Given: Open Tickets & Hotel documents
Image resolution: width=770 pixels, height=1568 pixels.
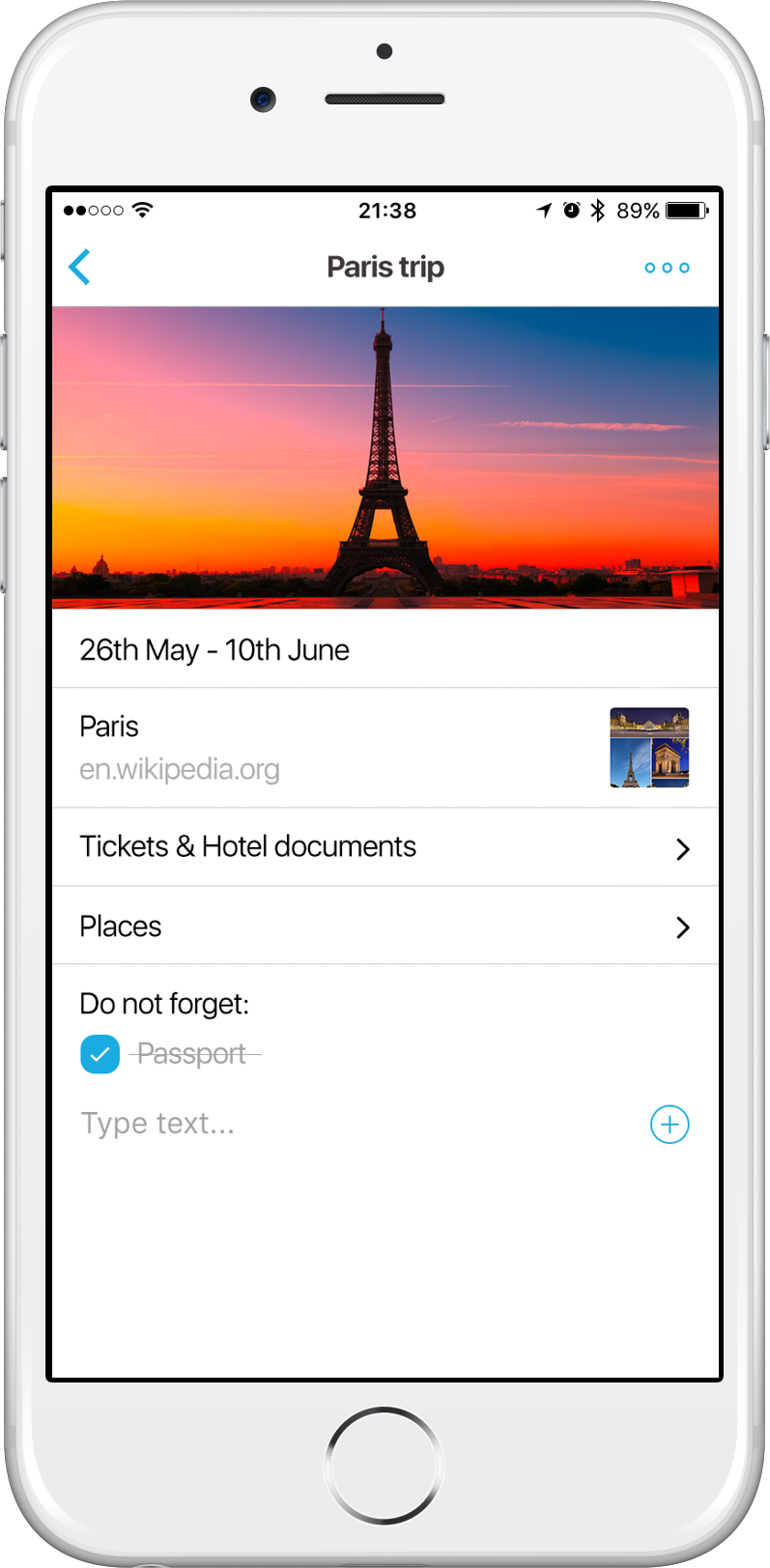Looking at the screenshot, I should pyautogui.click(x=385, y=847).
